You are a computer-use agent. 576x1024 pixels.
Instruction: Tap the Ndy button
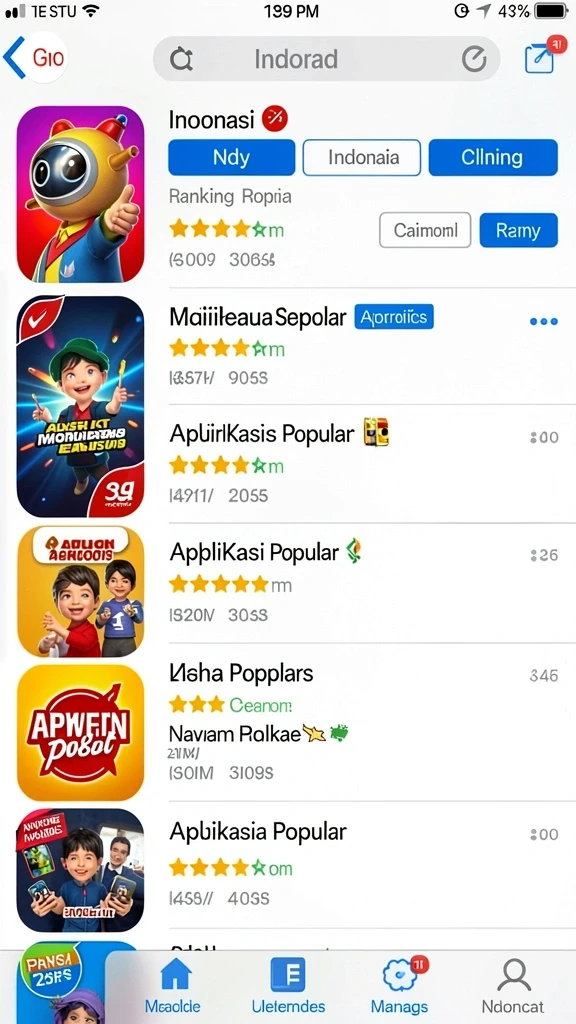(232, 157)
